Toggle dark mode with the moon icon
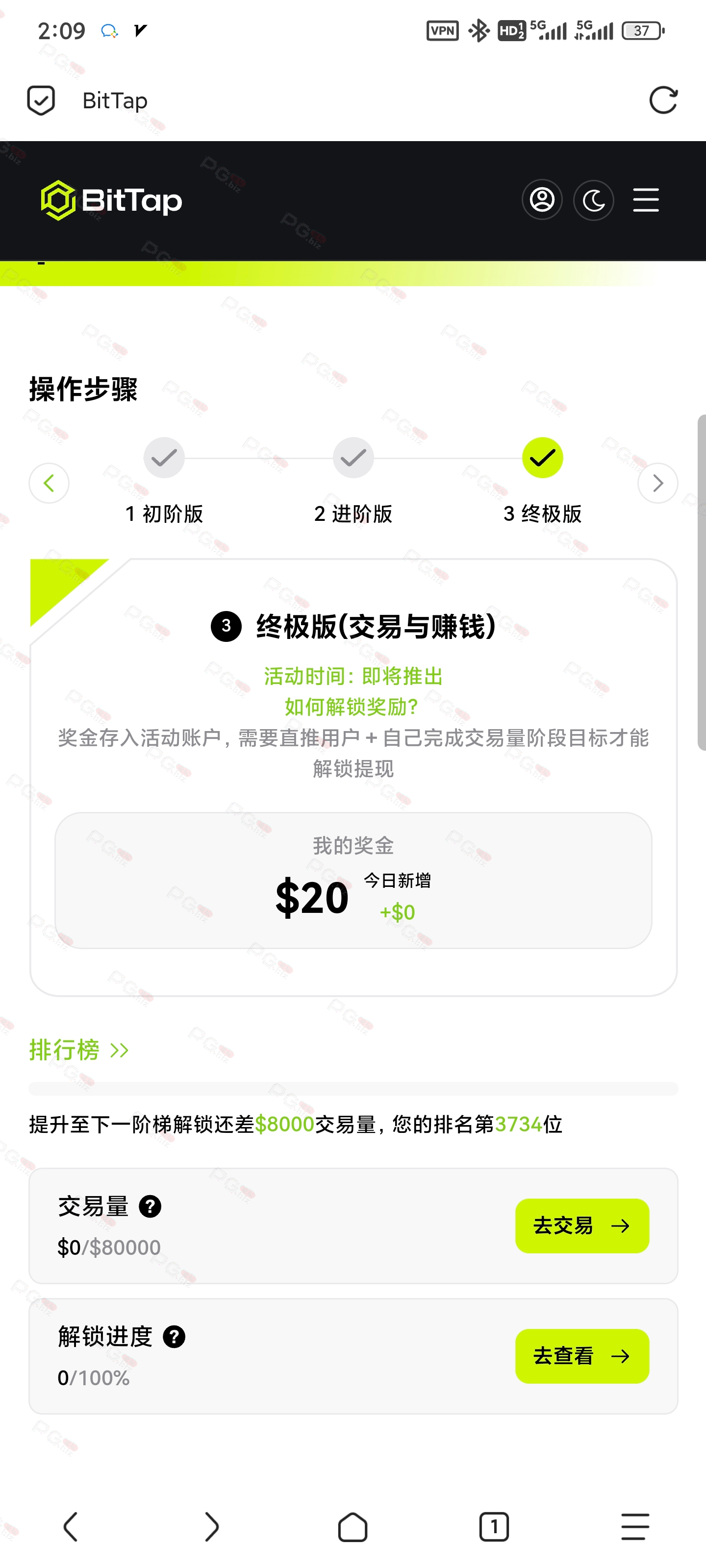The width and height of the screenshot is (706, 1568). [x=593, y=199]
